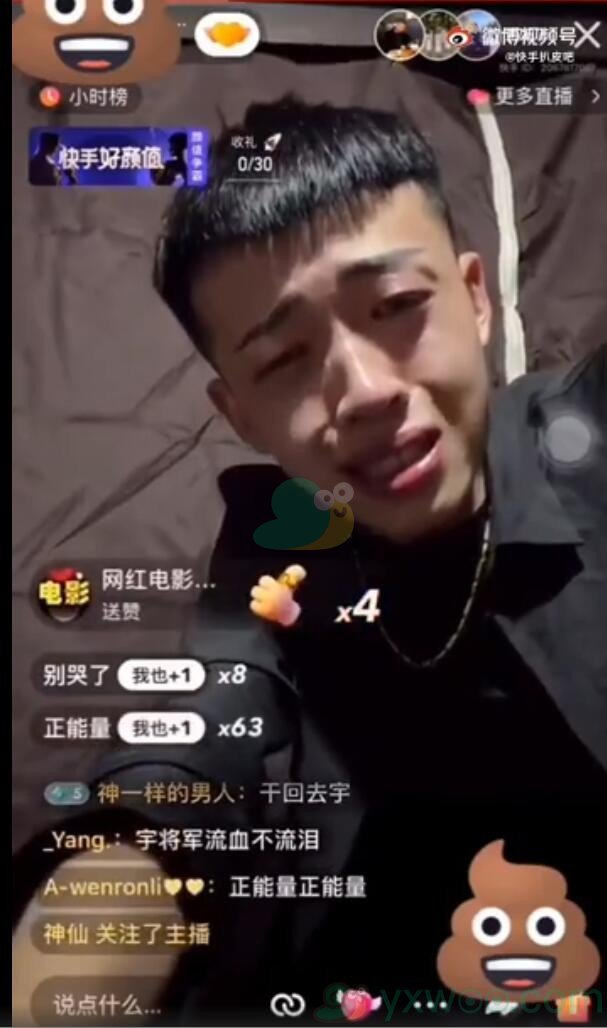Image resolution: width=607 pixels, height=1028 pixels.
Task: Close the live stream
Action: point(586,34)
